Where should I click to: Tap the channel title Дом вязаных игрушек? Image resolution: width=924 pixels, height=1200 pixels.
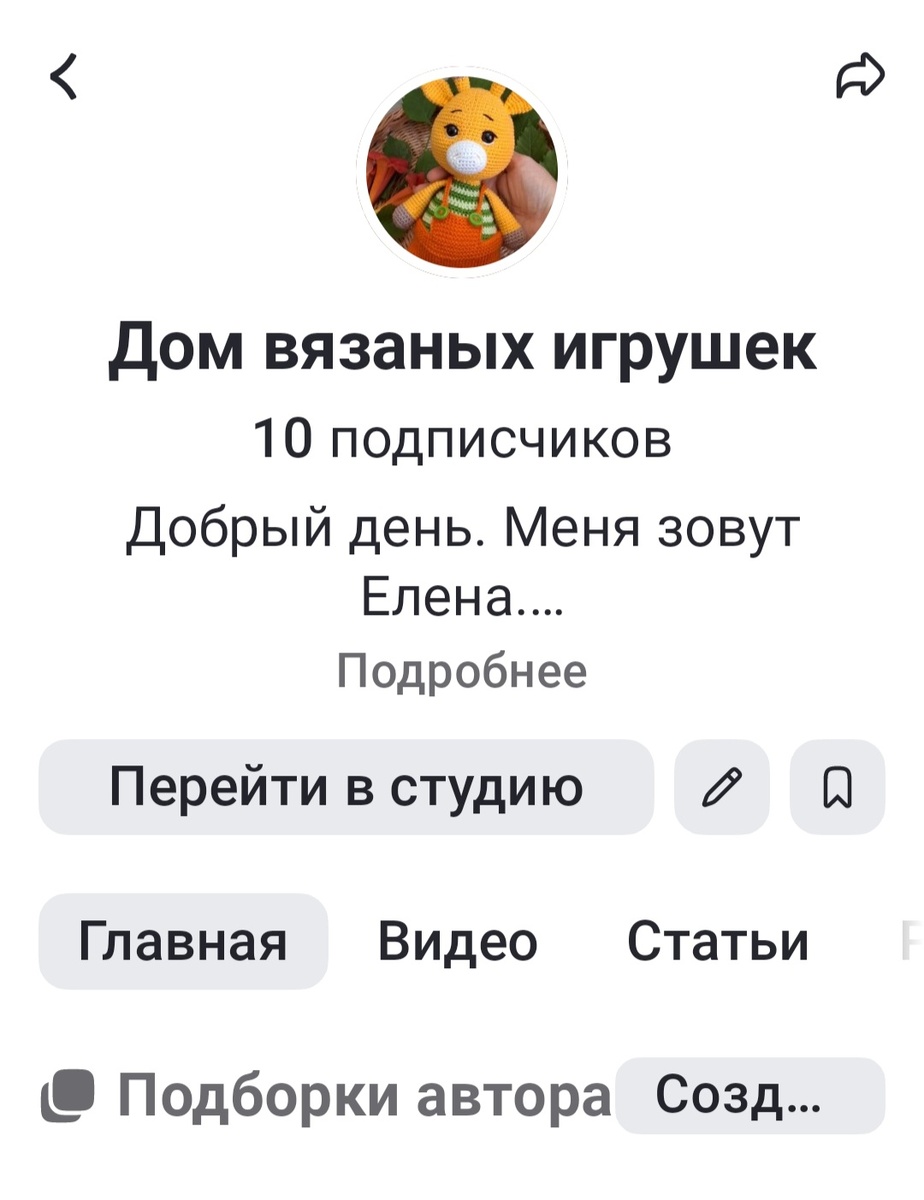462,349
